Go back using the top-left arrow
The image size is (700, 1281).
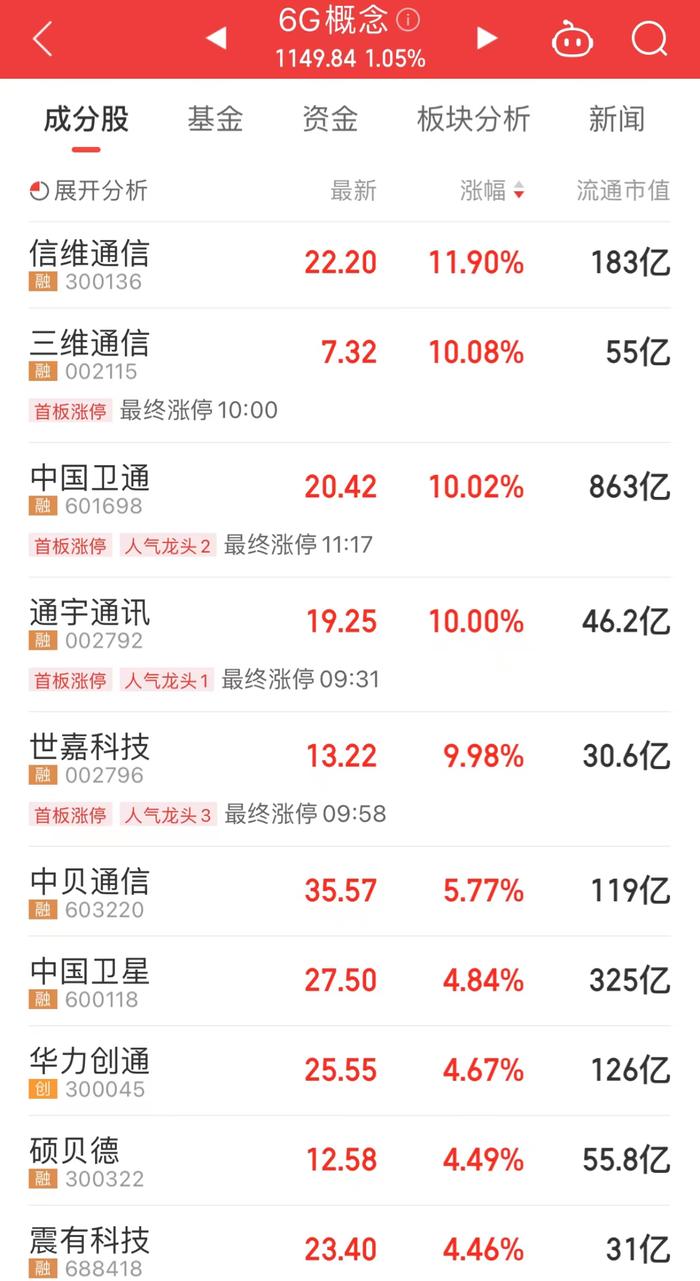[42, 40]
